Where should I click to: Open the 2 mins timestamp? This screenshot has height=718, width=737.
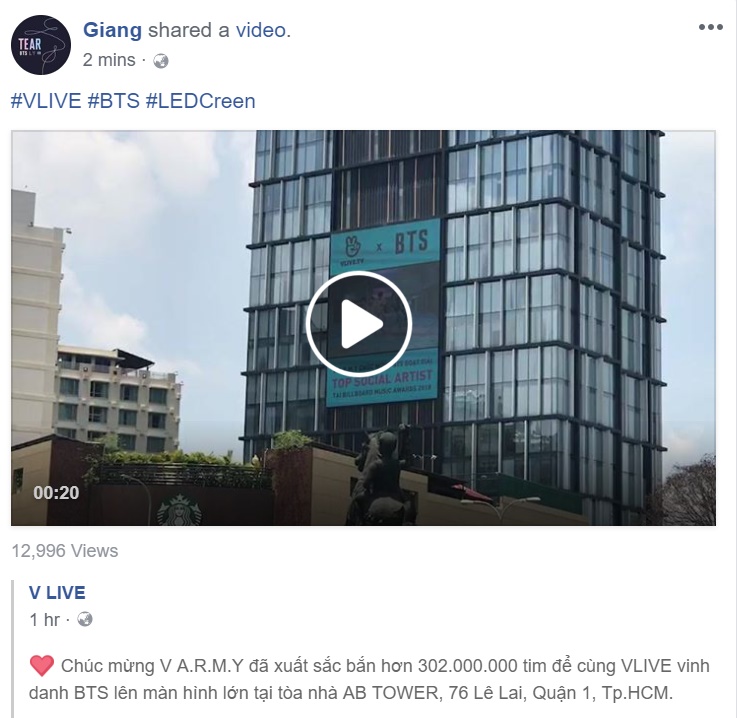pos(108,60)
